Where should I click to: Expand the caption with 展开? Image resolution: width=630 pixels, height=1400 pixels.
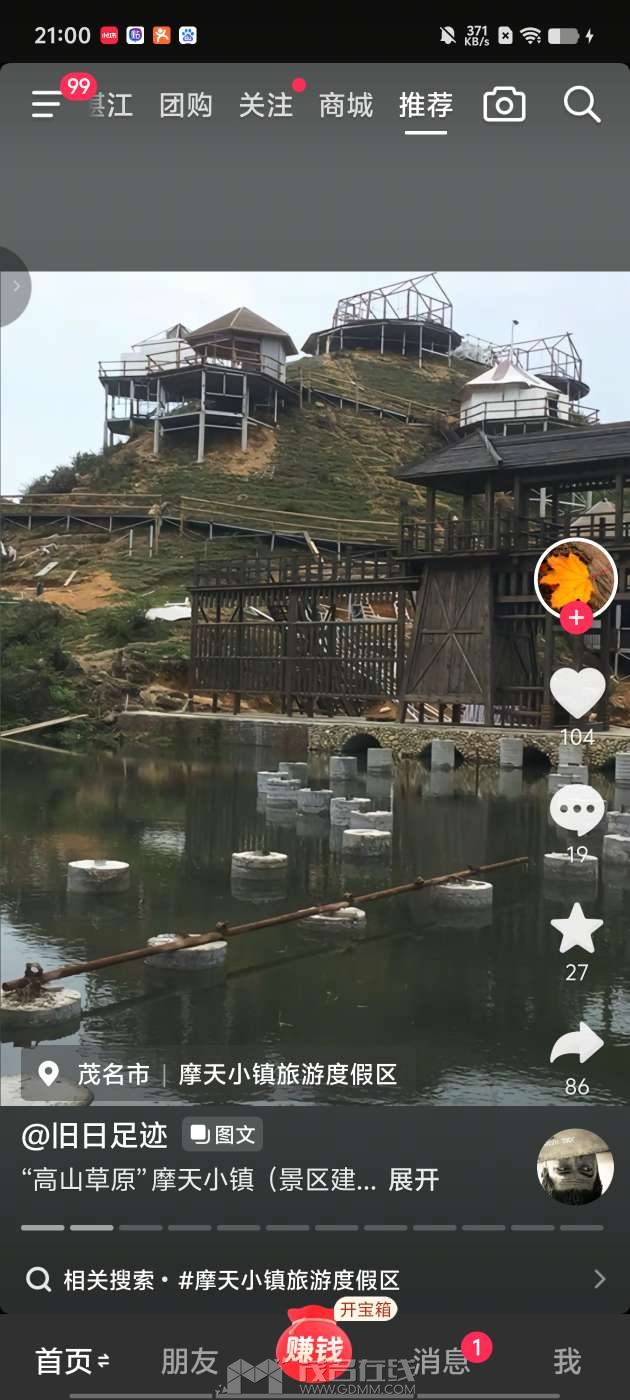click(x=414, y=1179)
